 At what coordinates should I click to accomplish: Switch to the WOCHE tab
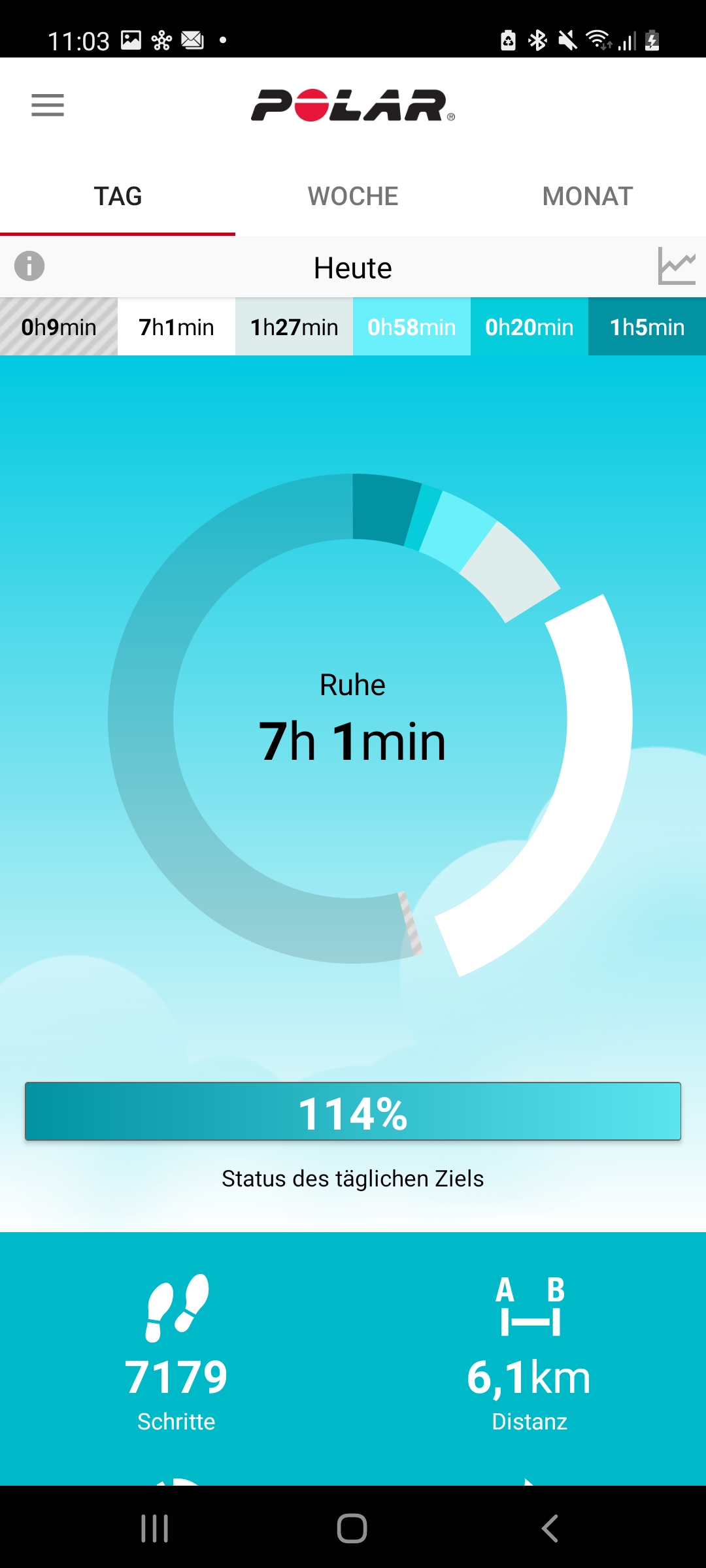353,196
